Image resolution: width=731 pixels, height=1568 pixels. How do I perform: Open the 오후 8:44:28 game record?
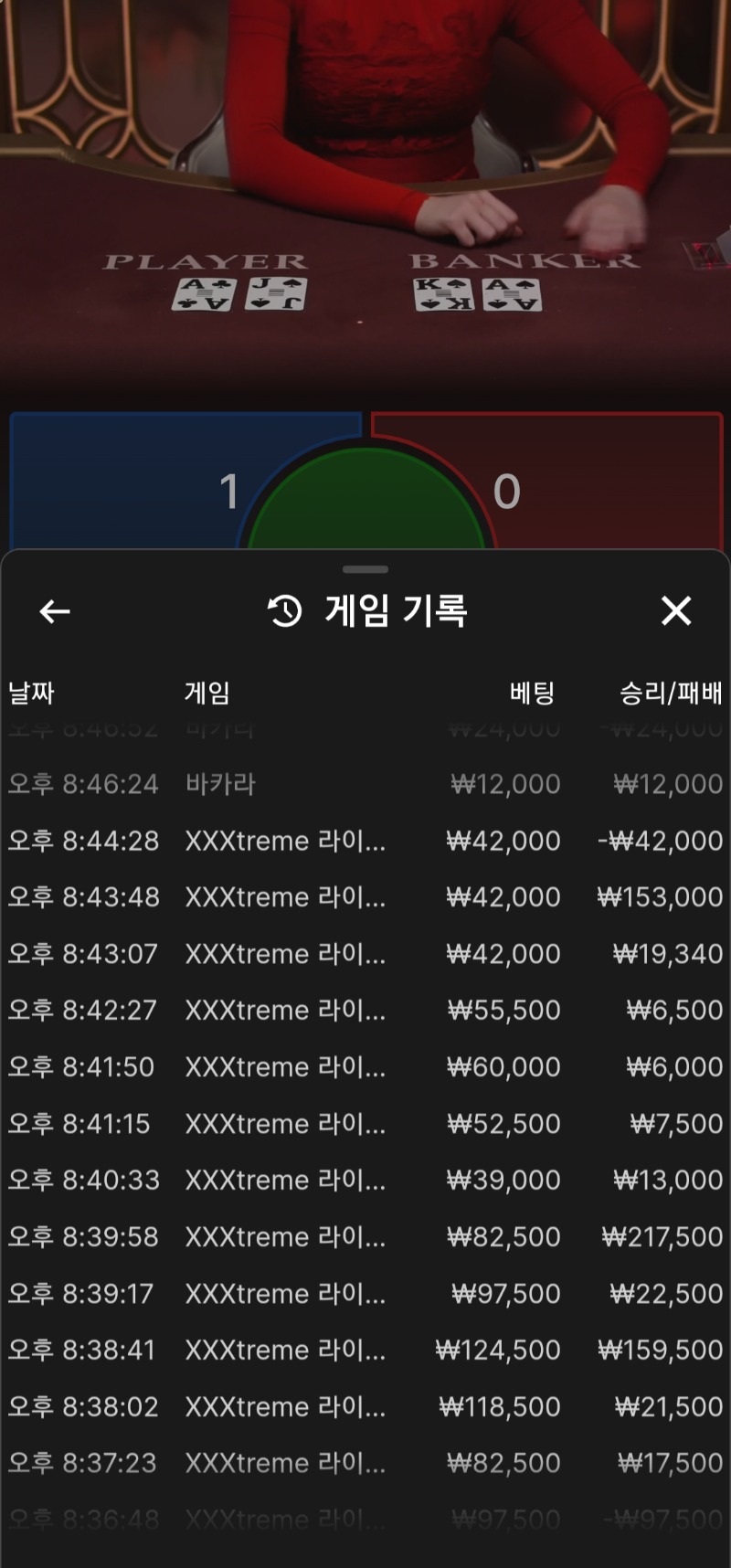tap(365, 841)
